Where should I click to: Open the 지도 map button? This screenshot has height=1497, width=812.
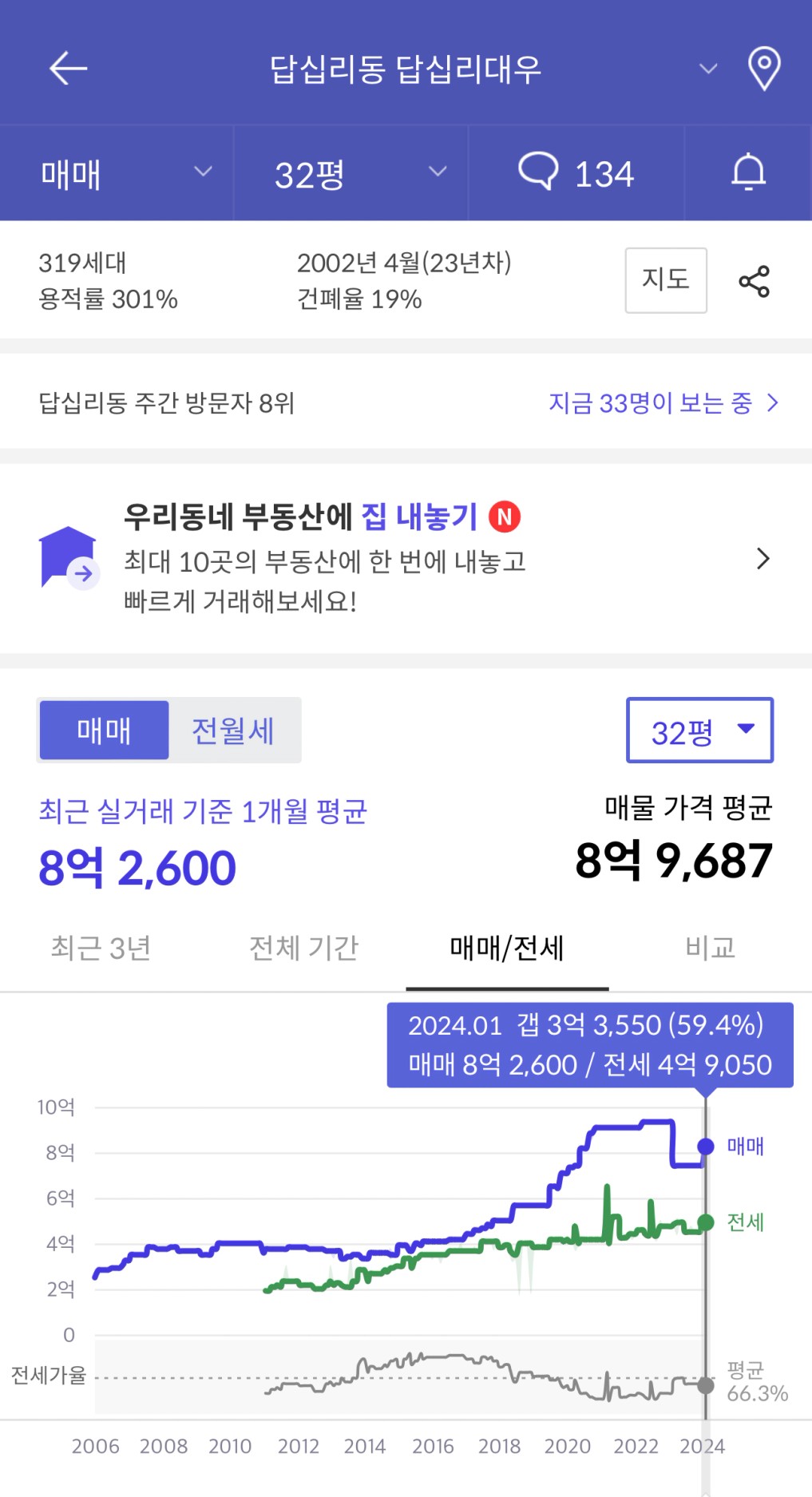[666, 280]
